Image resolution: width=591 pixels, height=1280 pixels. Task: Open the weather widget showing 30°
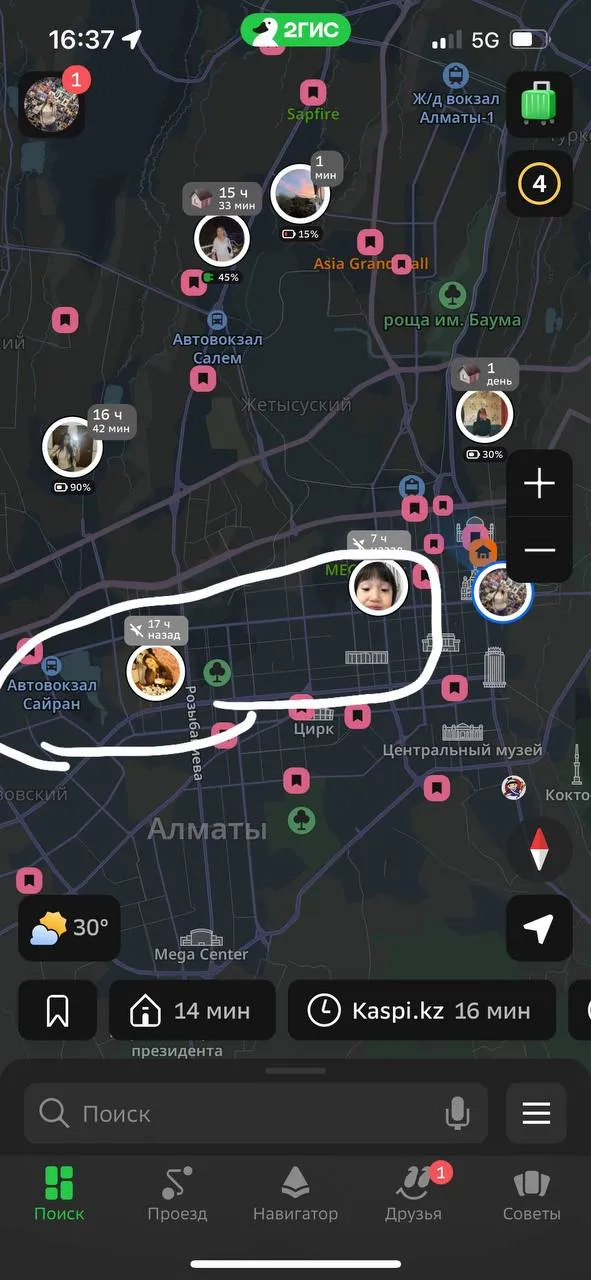(x=70, y=928)
